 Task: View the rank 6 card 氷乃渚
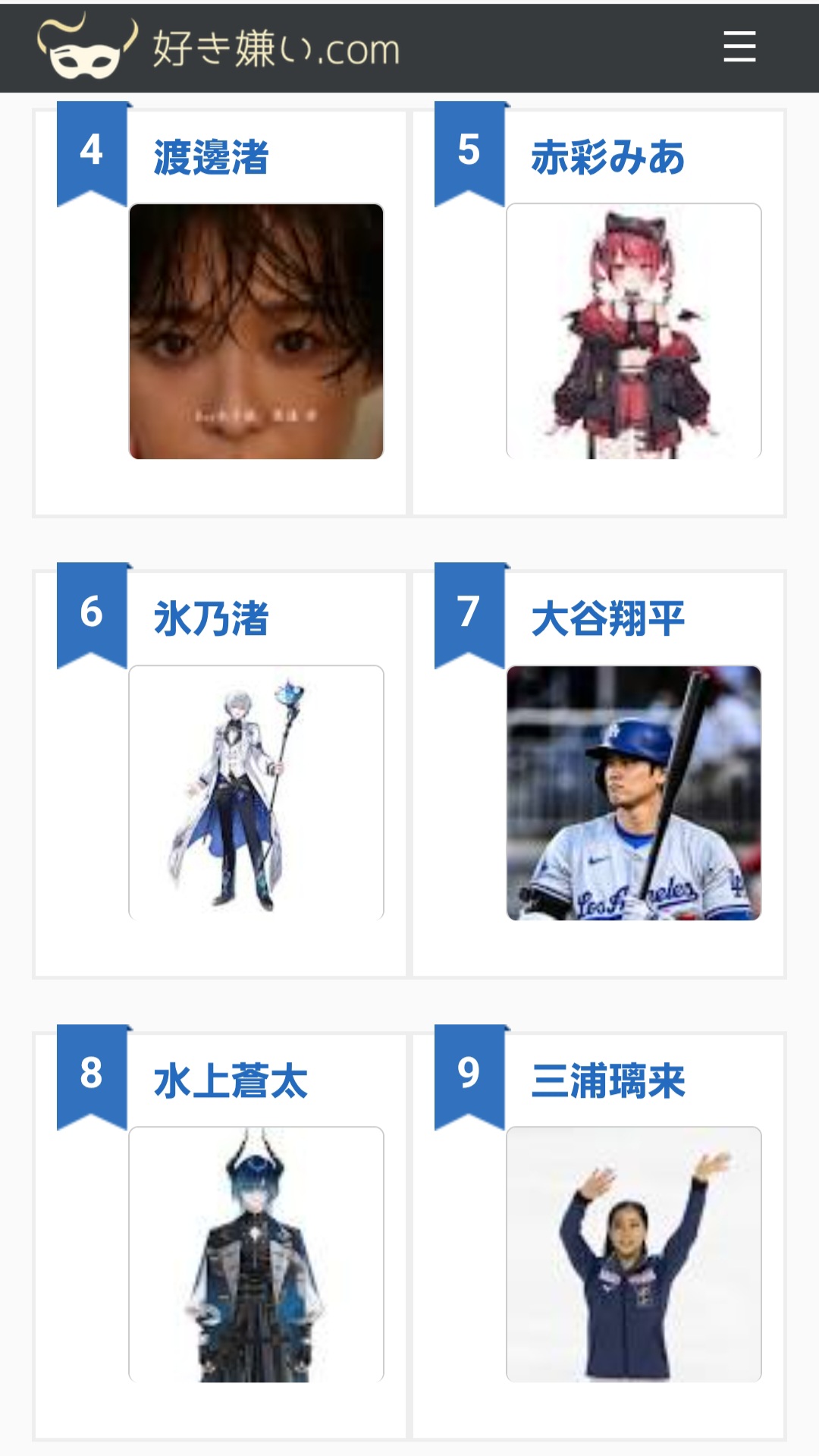click(x=256, y=792)
